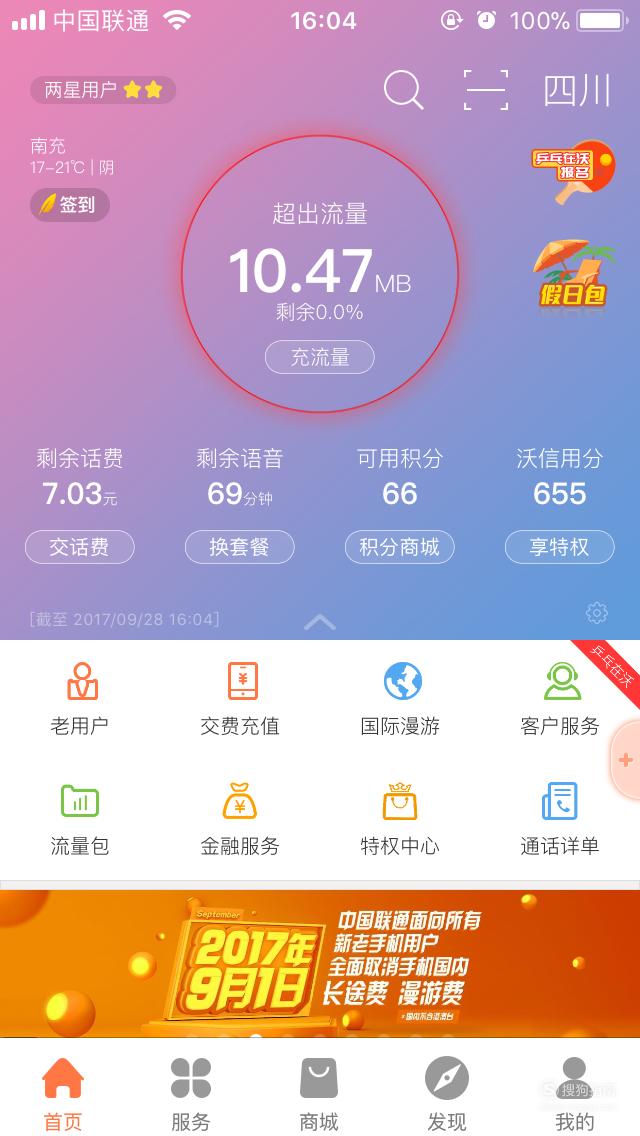Image resolution: width=640 pixels, height=1136 pixels.
Task: Tap the 签到 check-in button
Action: point(70,205)
